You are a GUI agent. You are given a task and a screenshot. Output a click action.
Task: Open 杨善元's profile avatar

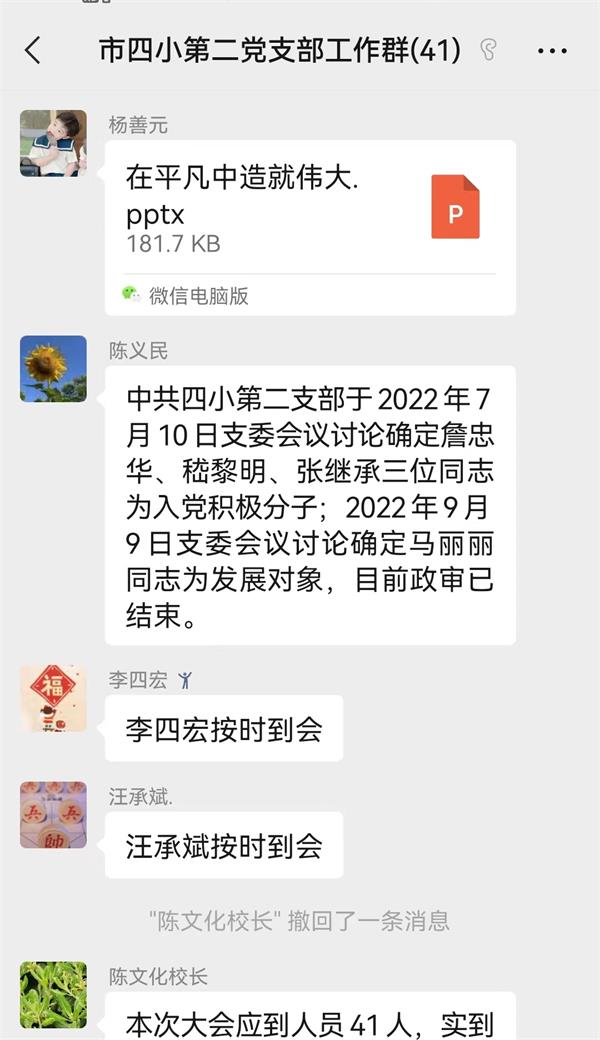coord(53,143)
